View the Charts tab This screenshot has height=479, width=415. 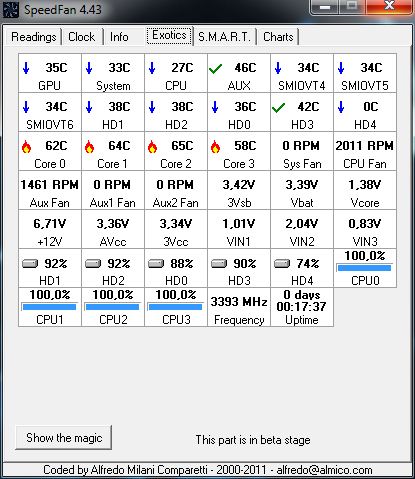pyautogui.click(x=278, y=37)
